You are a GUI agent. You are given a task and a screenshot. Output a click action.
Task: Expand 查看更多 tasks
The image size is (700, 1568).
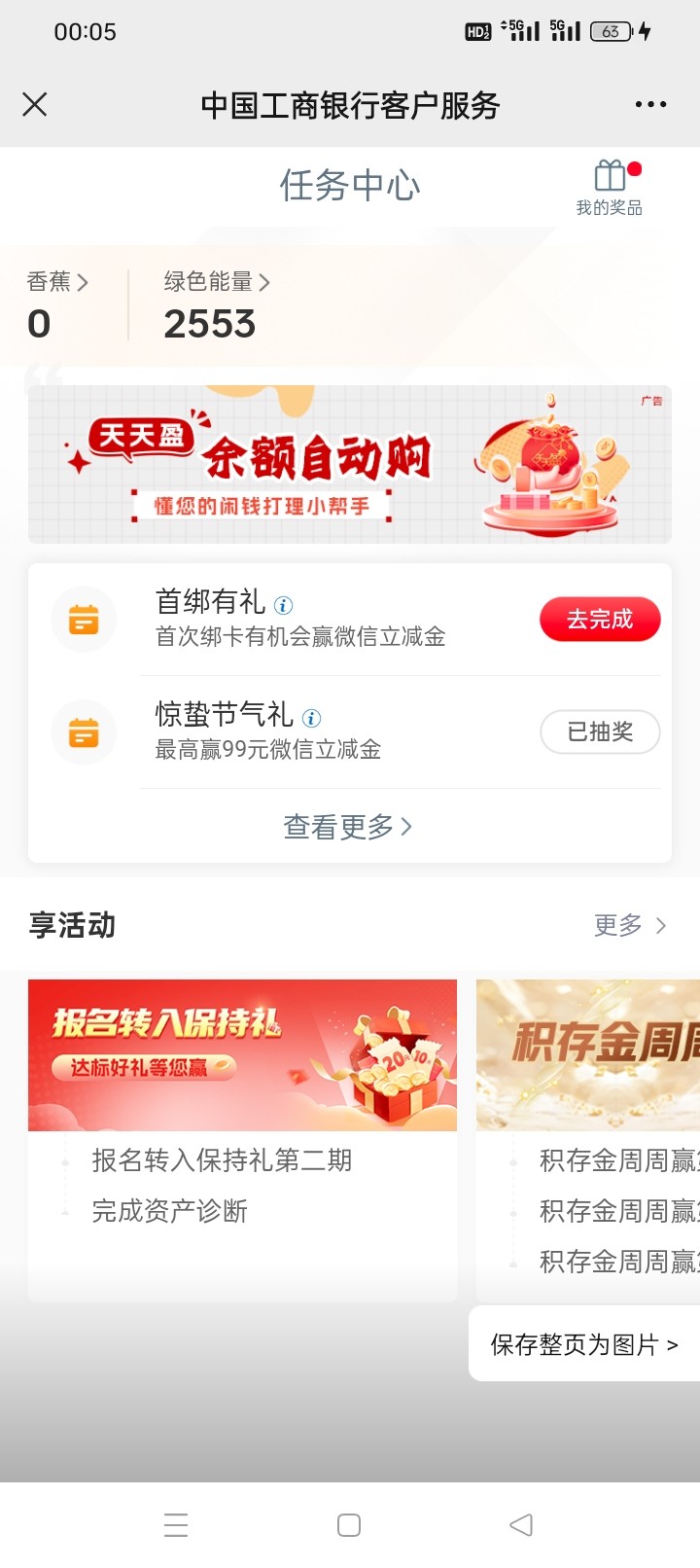click(x=348, y=827)
